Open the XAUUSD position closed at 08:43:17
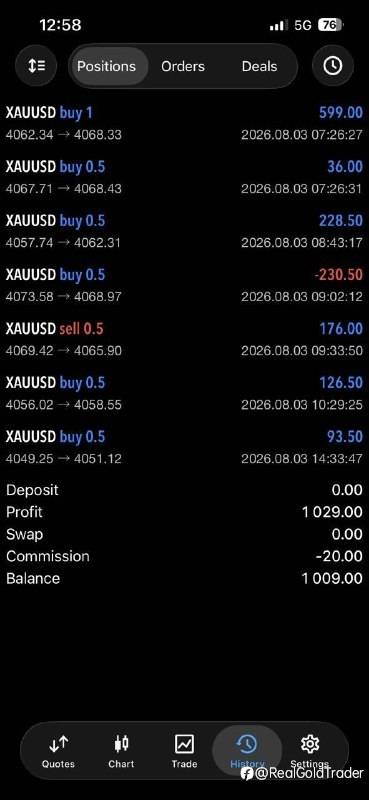The image size is (369, 800). [x=184, y=232]
